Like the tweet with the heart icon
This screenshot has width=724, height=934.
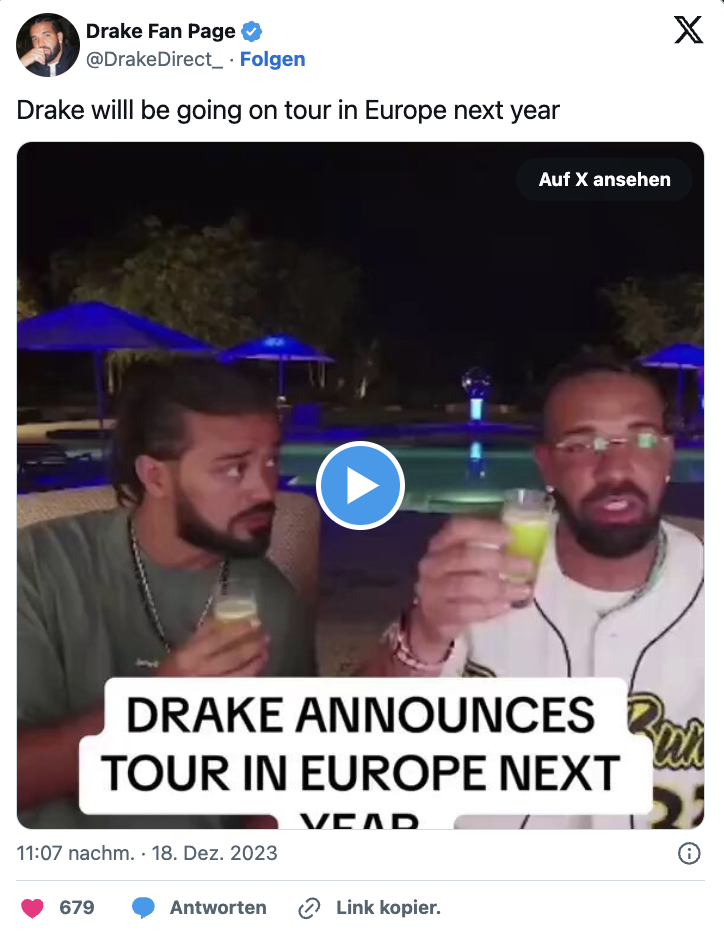pos(33,908)
